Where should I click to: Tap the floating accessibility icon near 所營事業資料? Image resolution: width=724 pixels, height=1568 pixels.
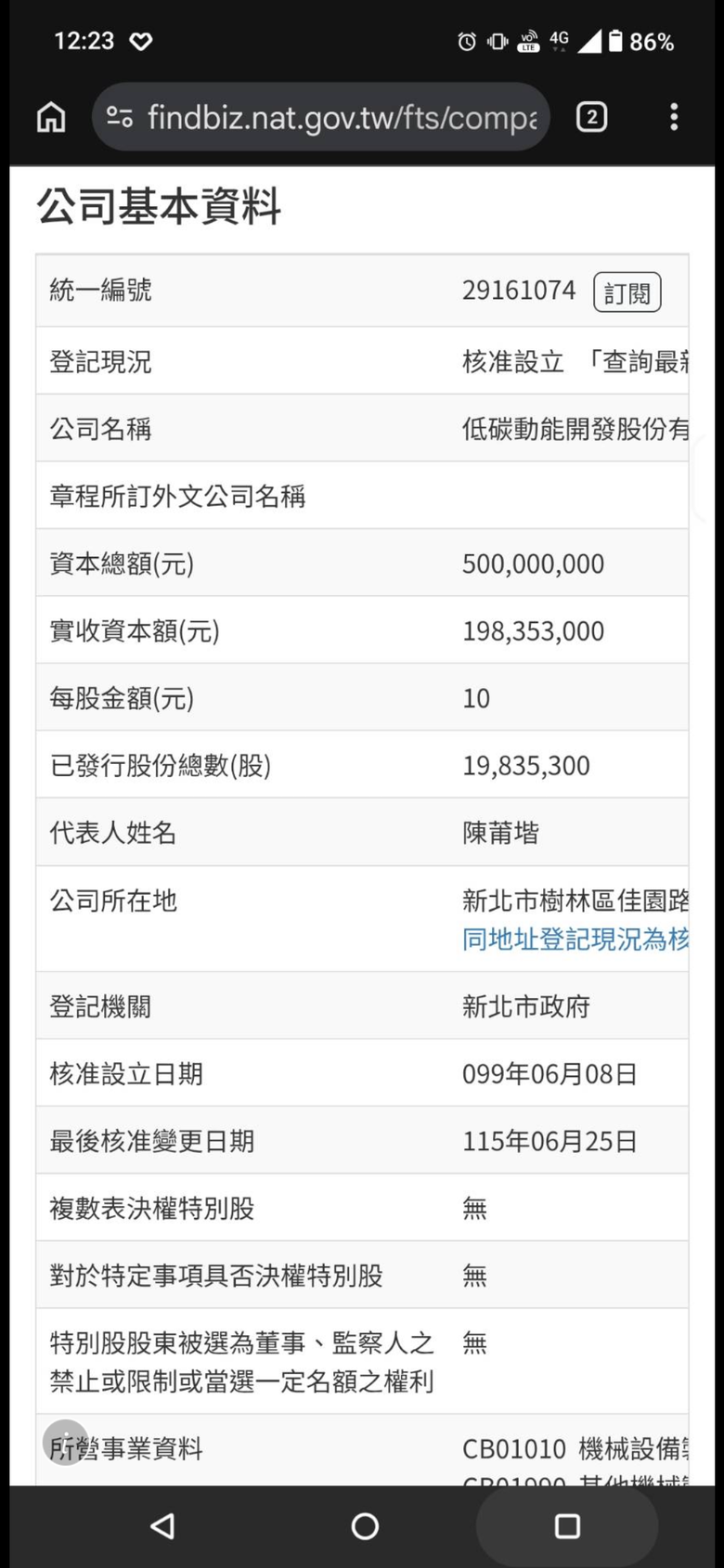point(66,1443)
